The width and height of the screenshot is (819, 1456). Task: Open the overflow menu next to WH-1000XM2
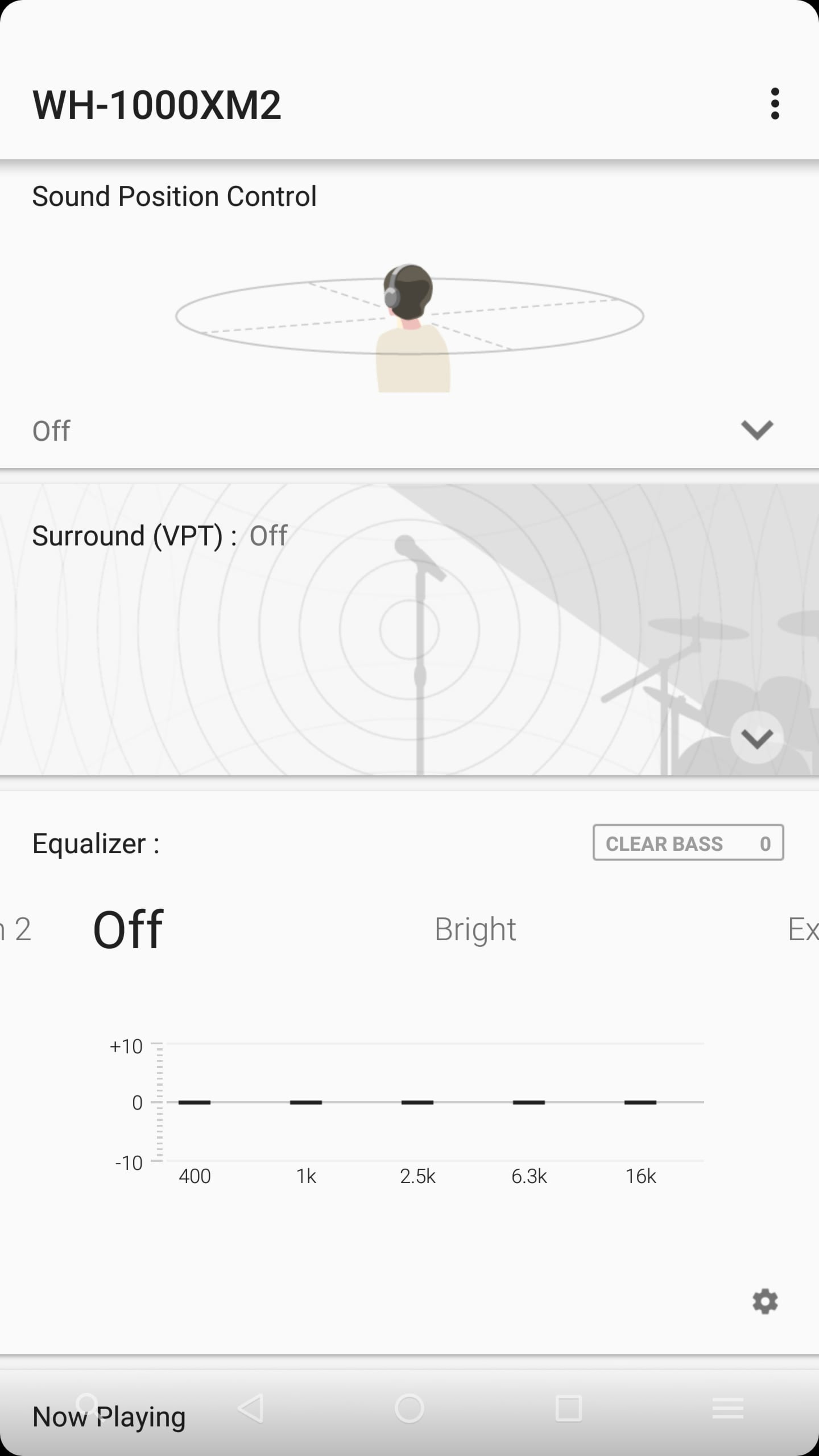click(775, 104)
